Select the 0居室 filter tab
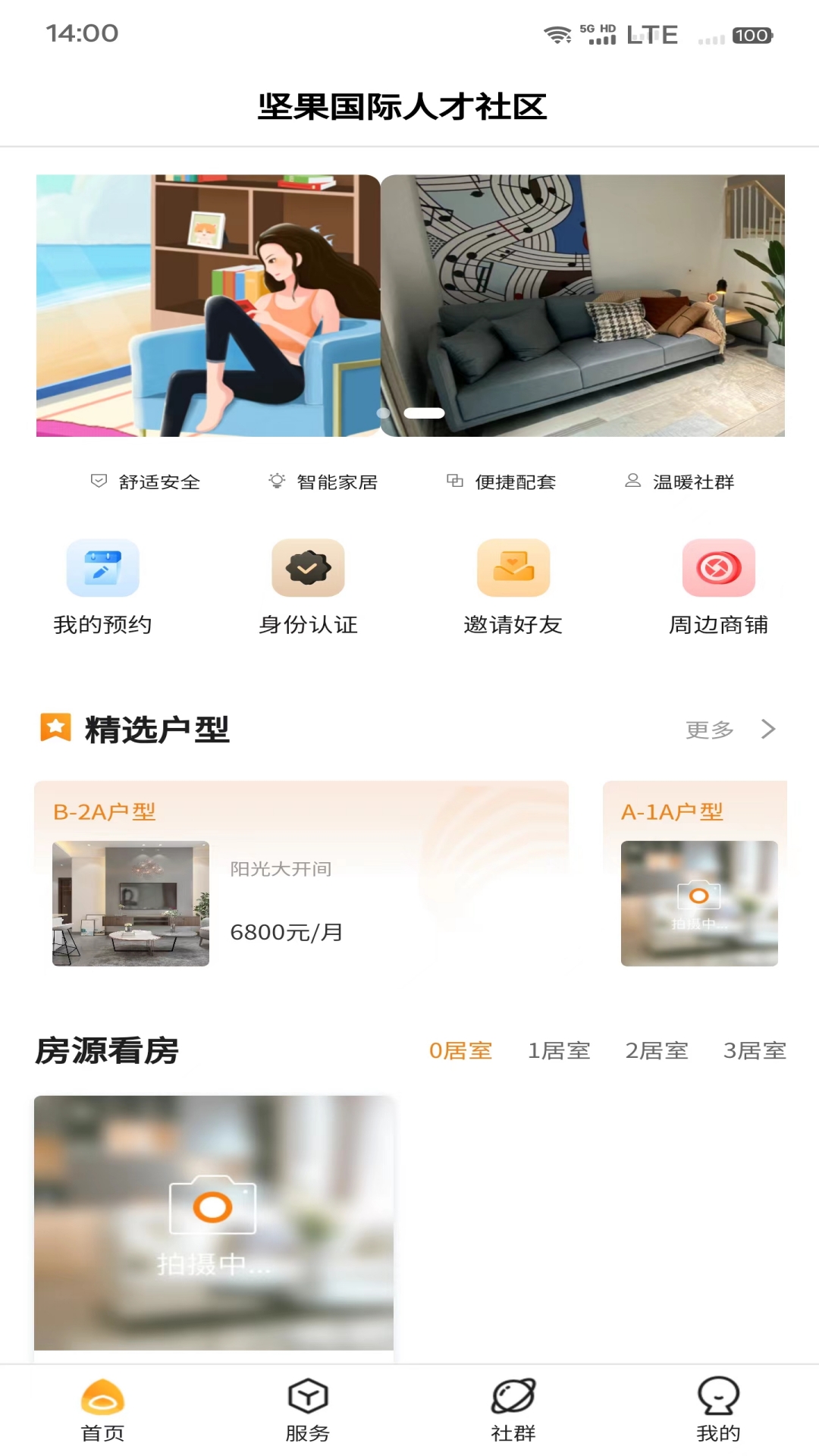 tap(460, 1051)
